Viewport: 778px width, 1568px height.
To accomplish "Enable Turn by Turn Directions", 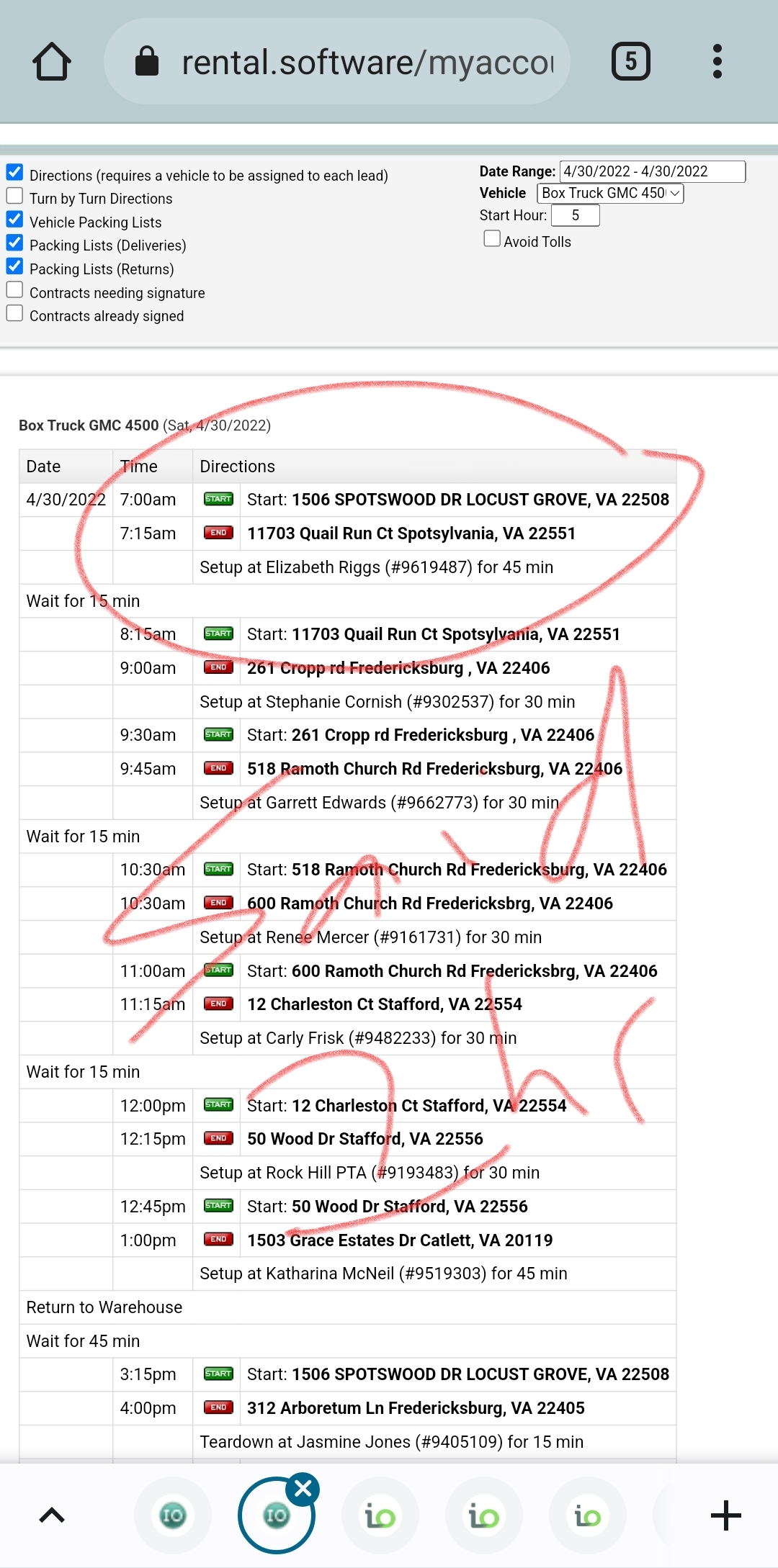I will pos(14,196).
